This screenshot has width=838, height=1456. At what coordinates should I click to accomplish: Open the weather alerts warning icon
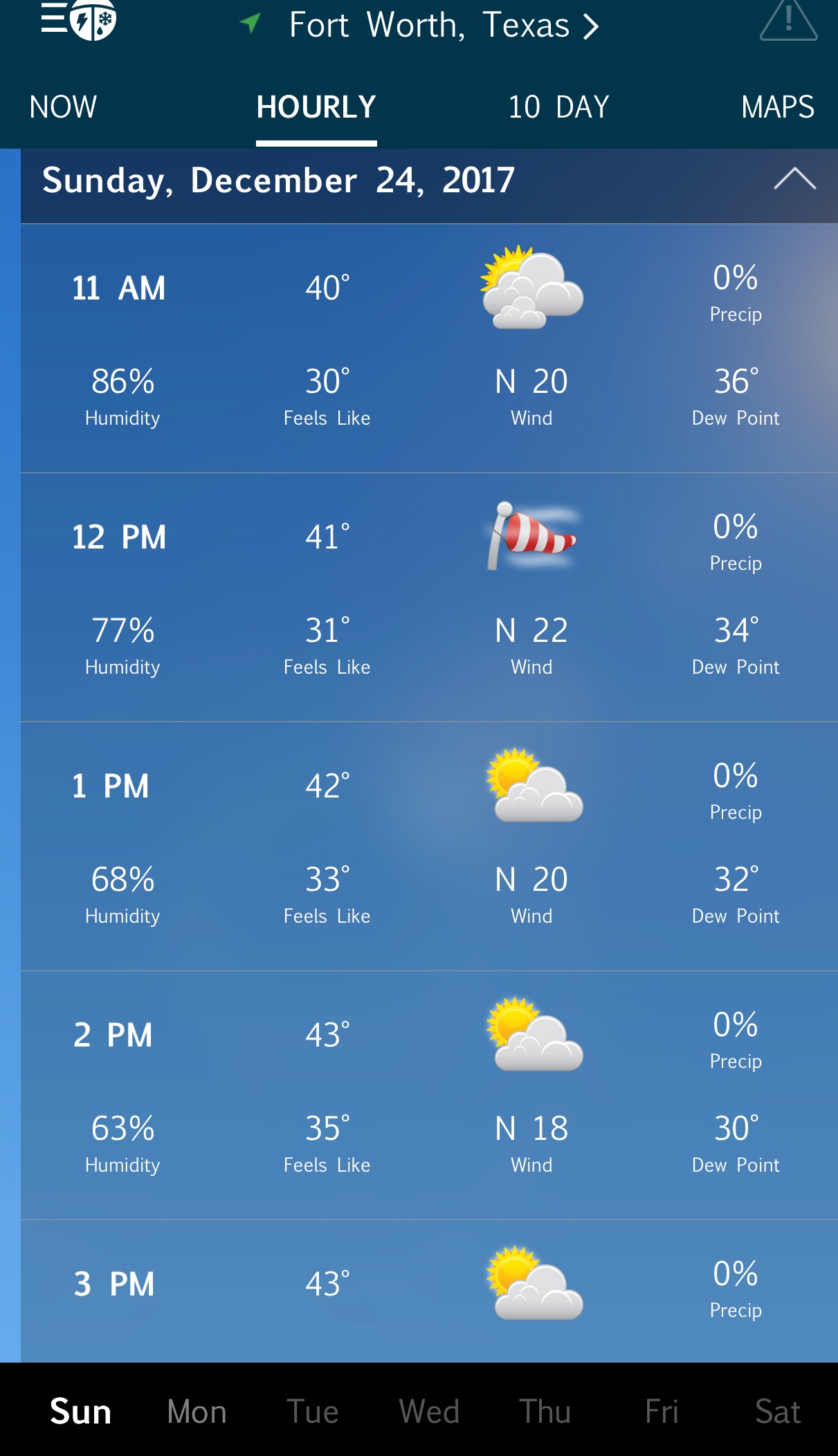pos(788,21)
